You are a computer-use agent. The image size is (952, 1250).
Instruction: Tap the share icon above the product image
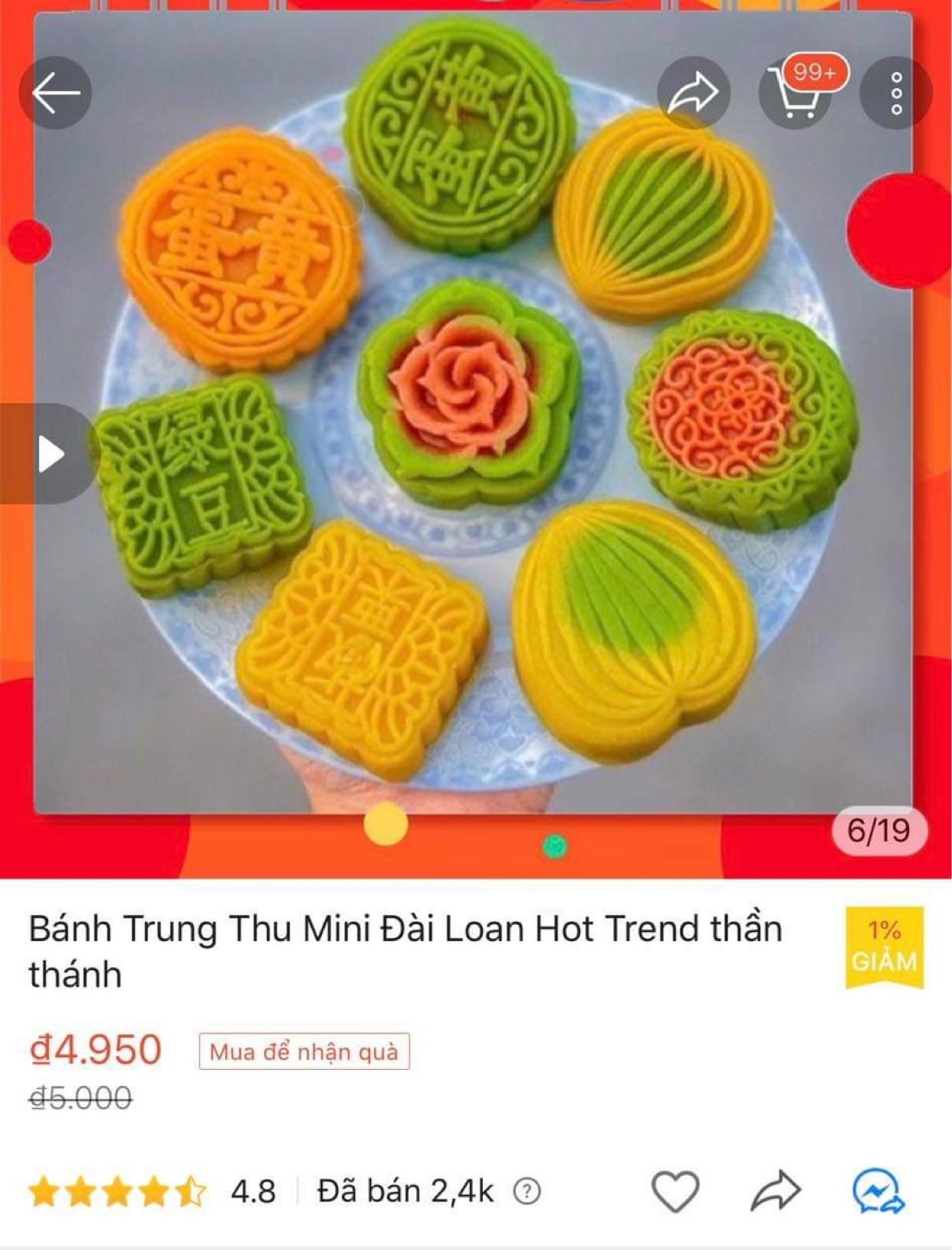[694, 92]
